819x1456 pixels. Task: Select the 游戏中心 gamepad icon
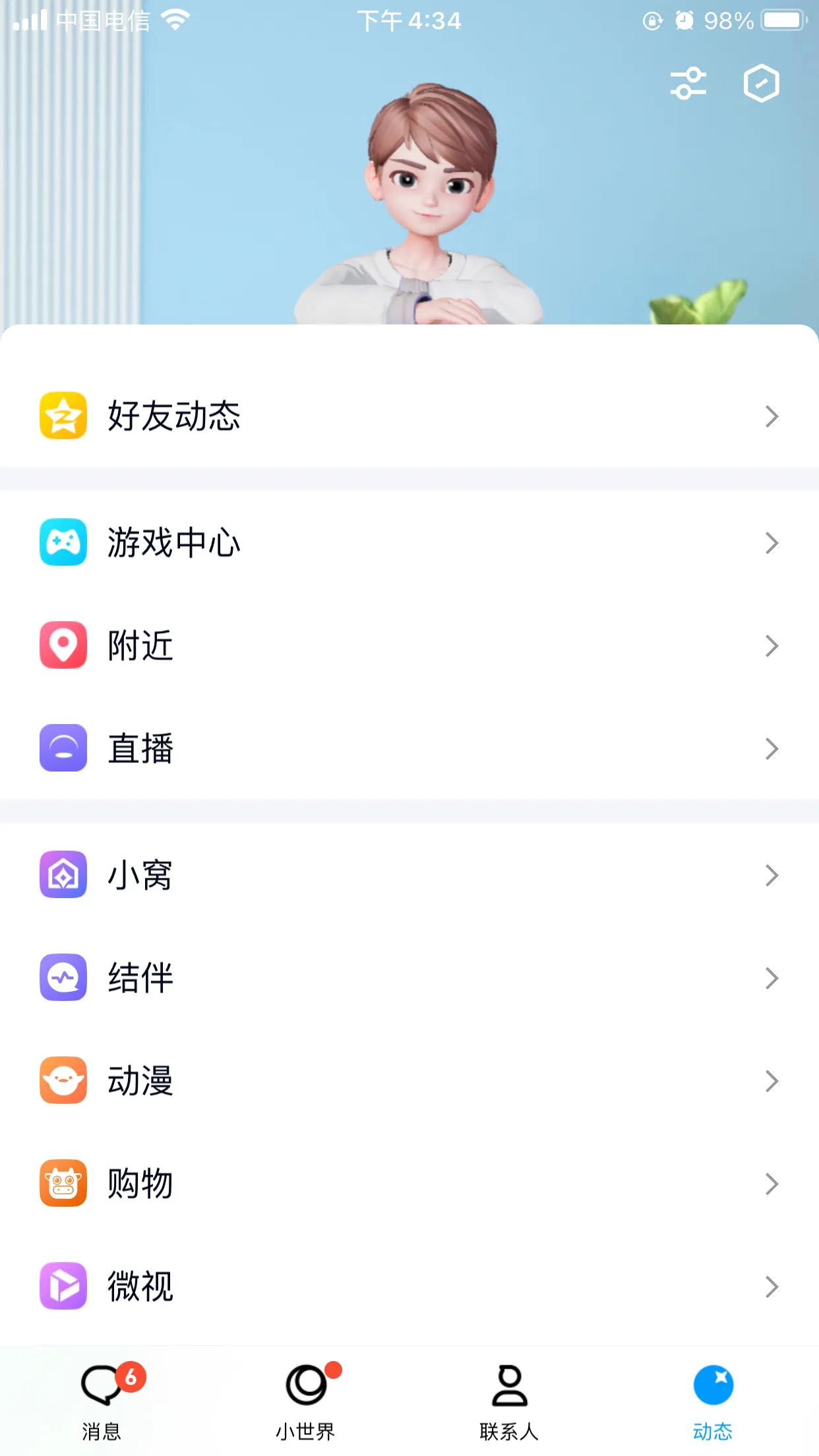[x=63, y=543]
